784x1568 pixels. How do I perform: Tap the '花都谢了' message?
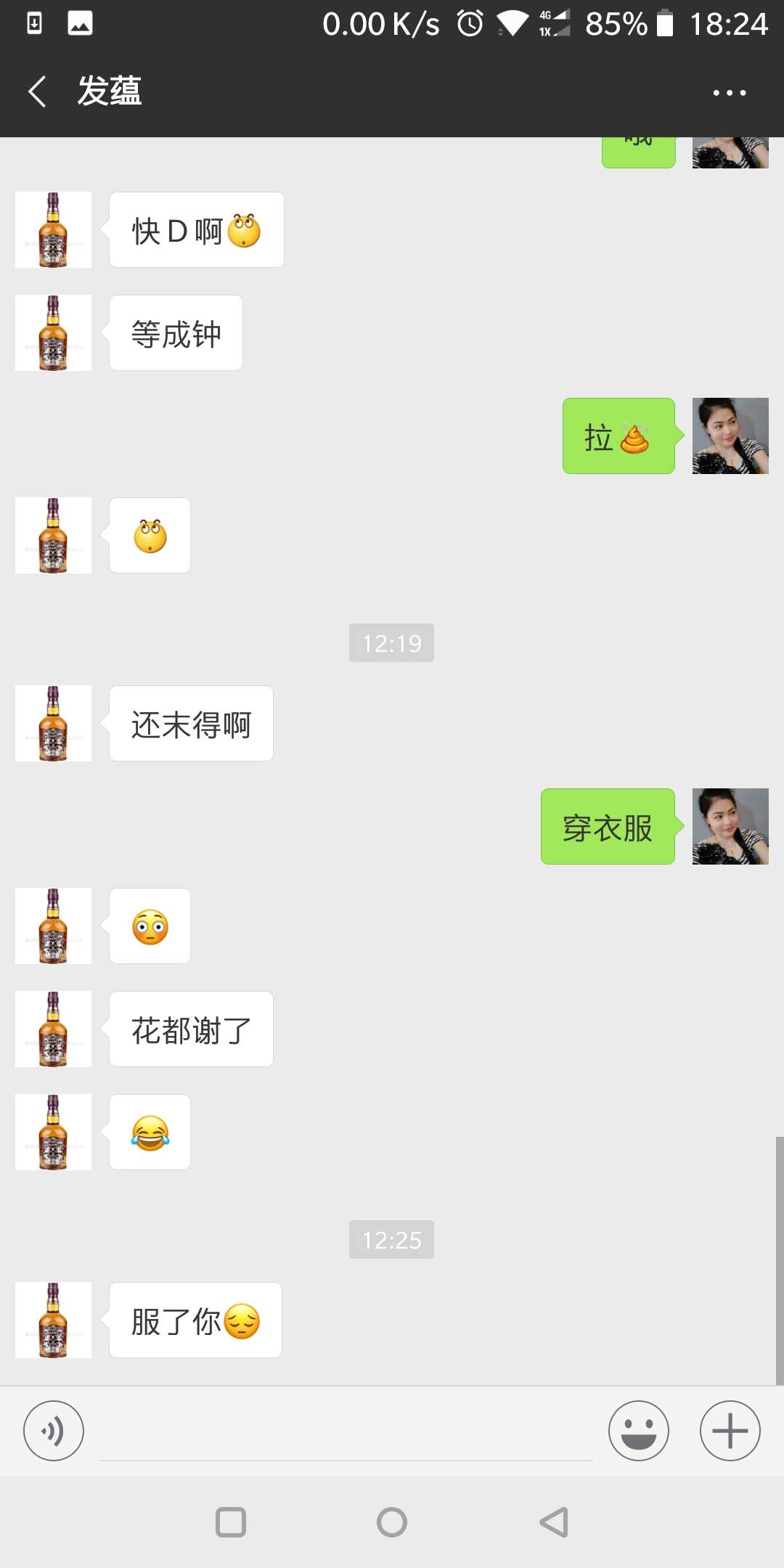[x=190, y=1029]
